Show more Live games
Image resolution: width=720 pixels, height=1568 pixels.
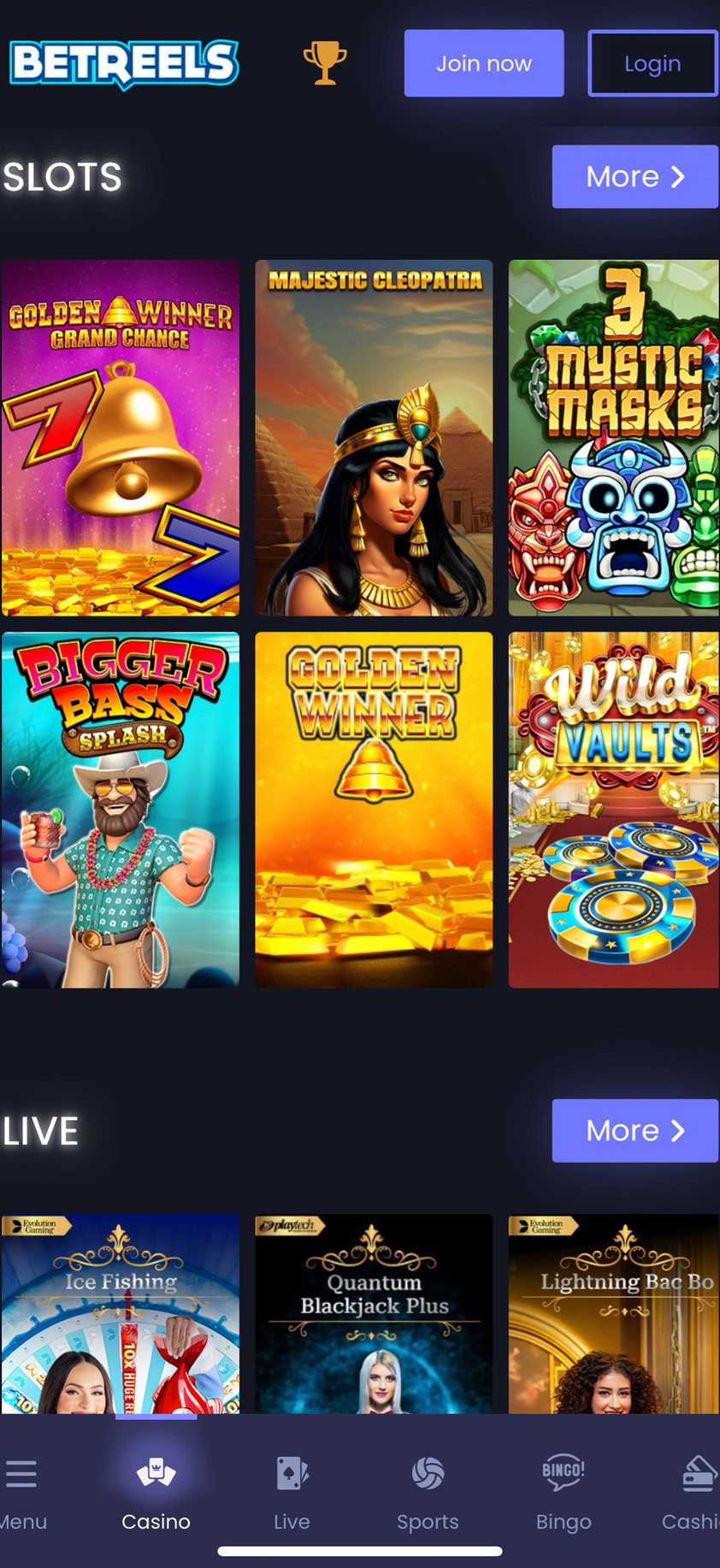pos(634,1130)
